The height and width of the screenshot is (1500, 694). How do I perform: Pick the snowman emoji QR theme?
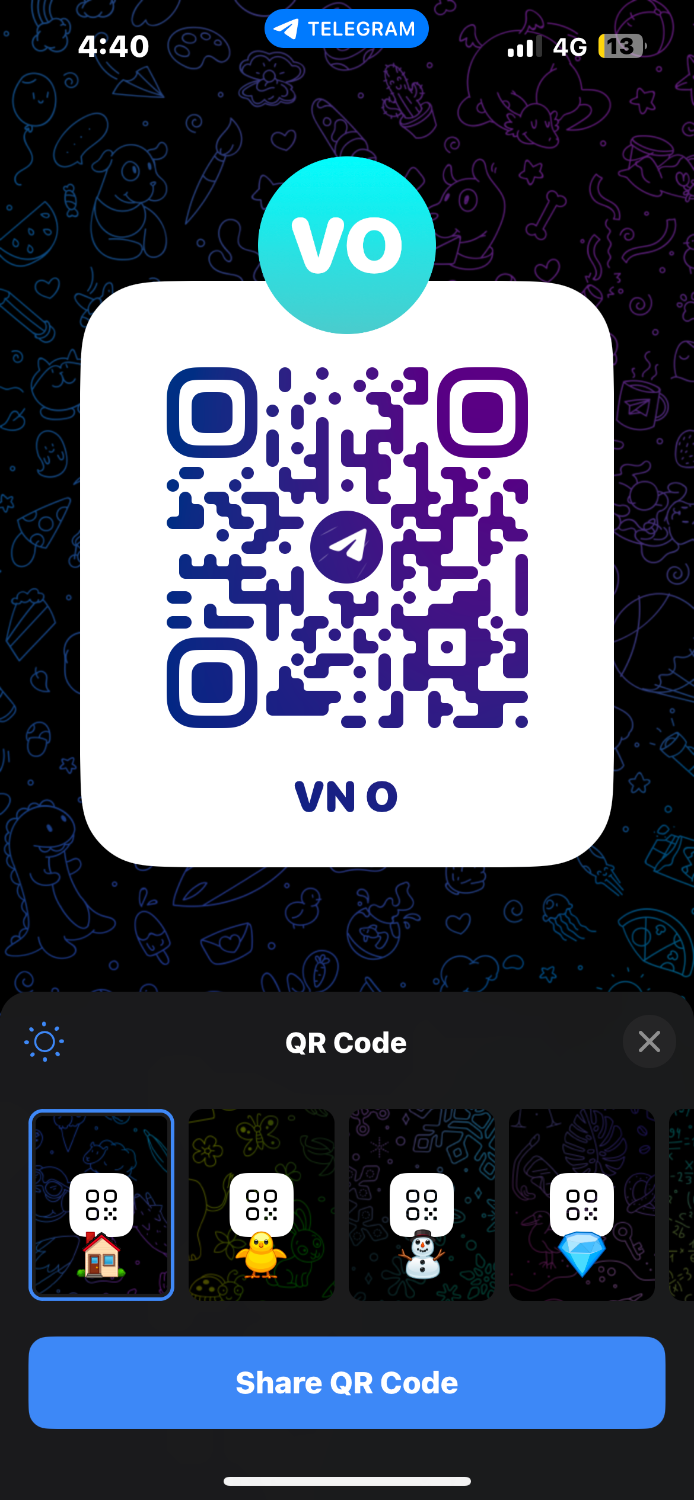(421, 1205)
